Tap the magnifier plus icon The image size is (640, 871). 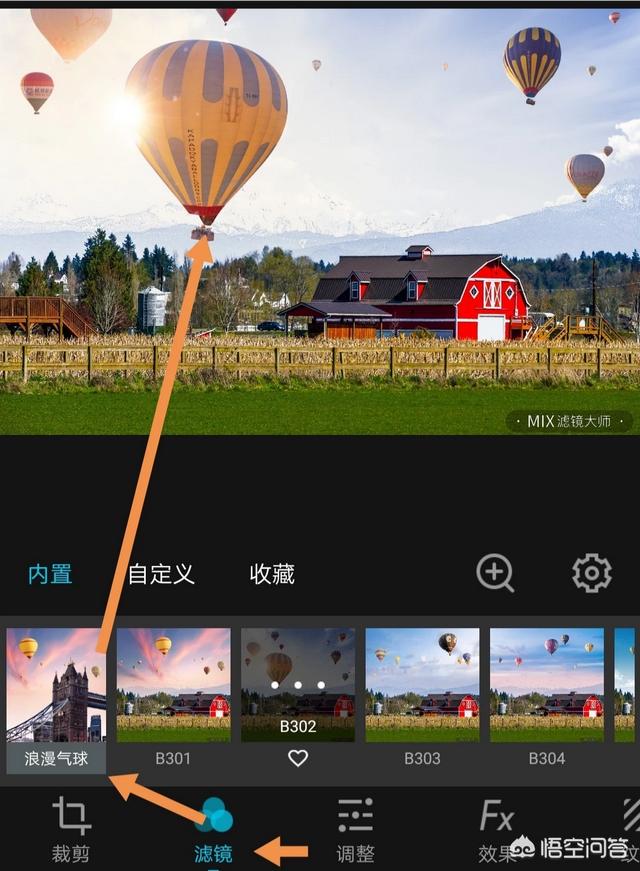tap(495, 573)
